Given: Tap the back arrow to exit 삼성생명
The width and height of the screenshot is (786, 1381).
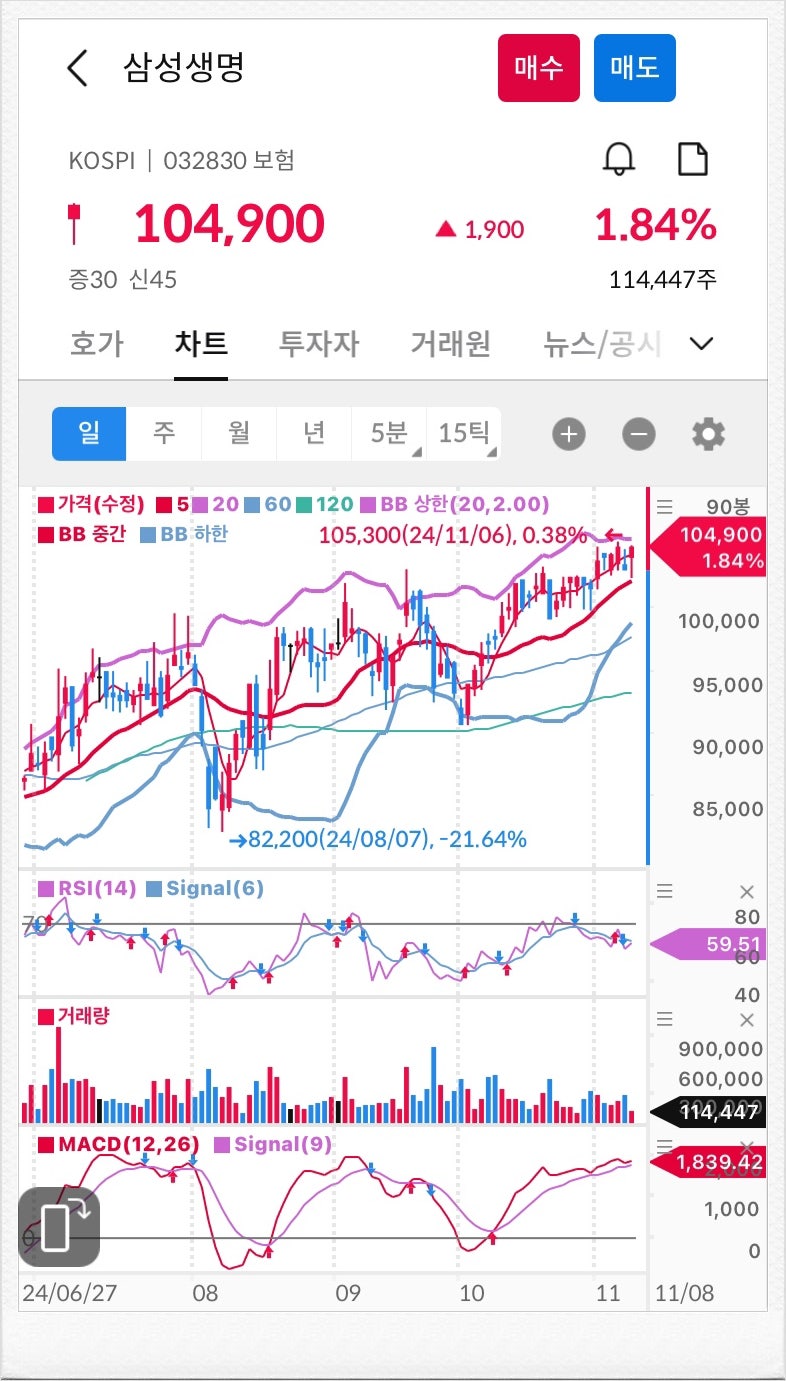Looking at the screenshot, I should pyautogui.click(x=77, y=70).
